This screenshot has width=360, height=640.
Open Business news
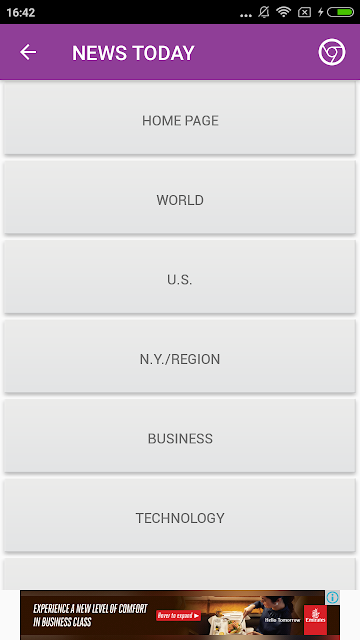(180, 436)
